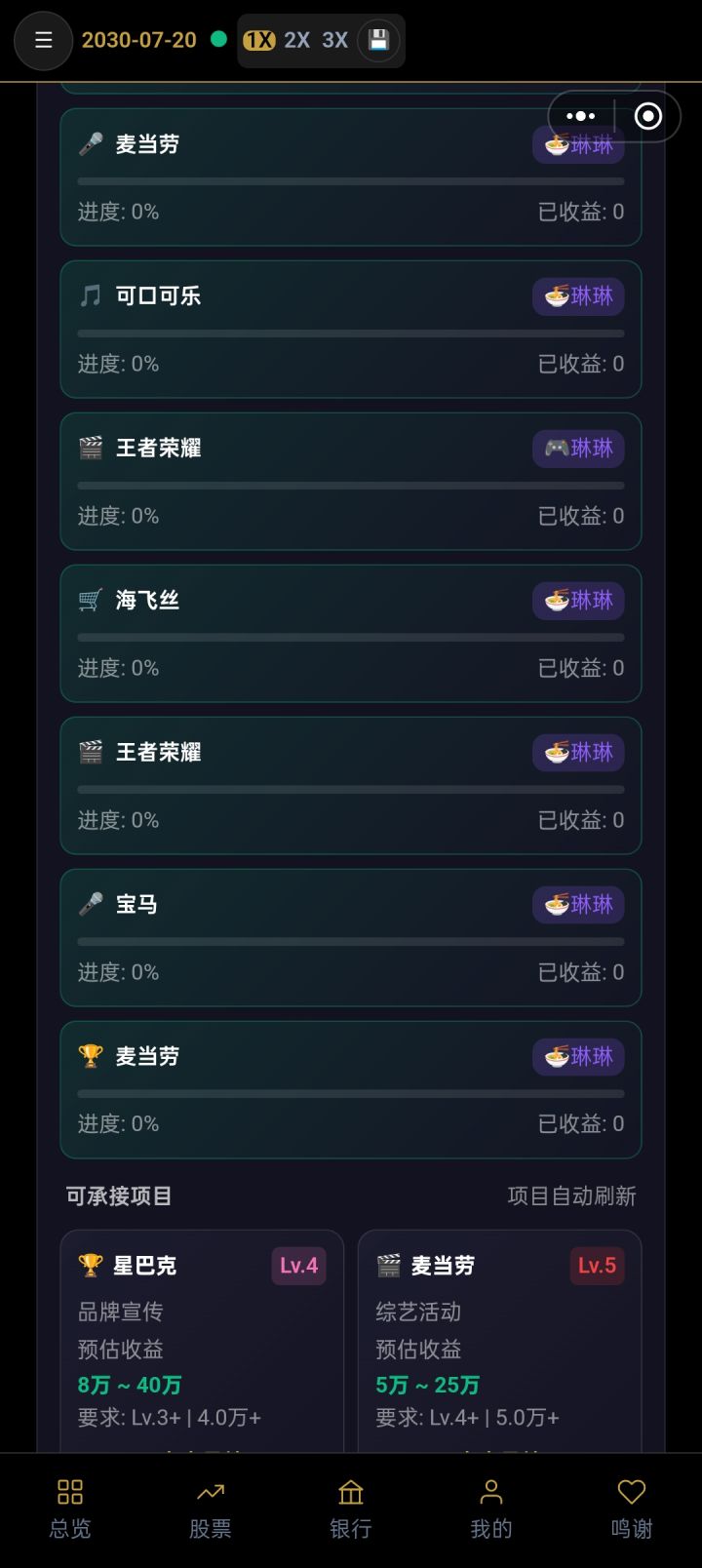Open the 银行 bank section icon
The height and width of the screenshot is (1568, 702).
pos(350,1492)
